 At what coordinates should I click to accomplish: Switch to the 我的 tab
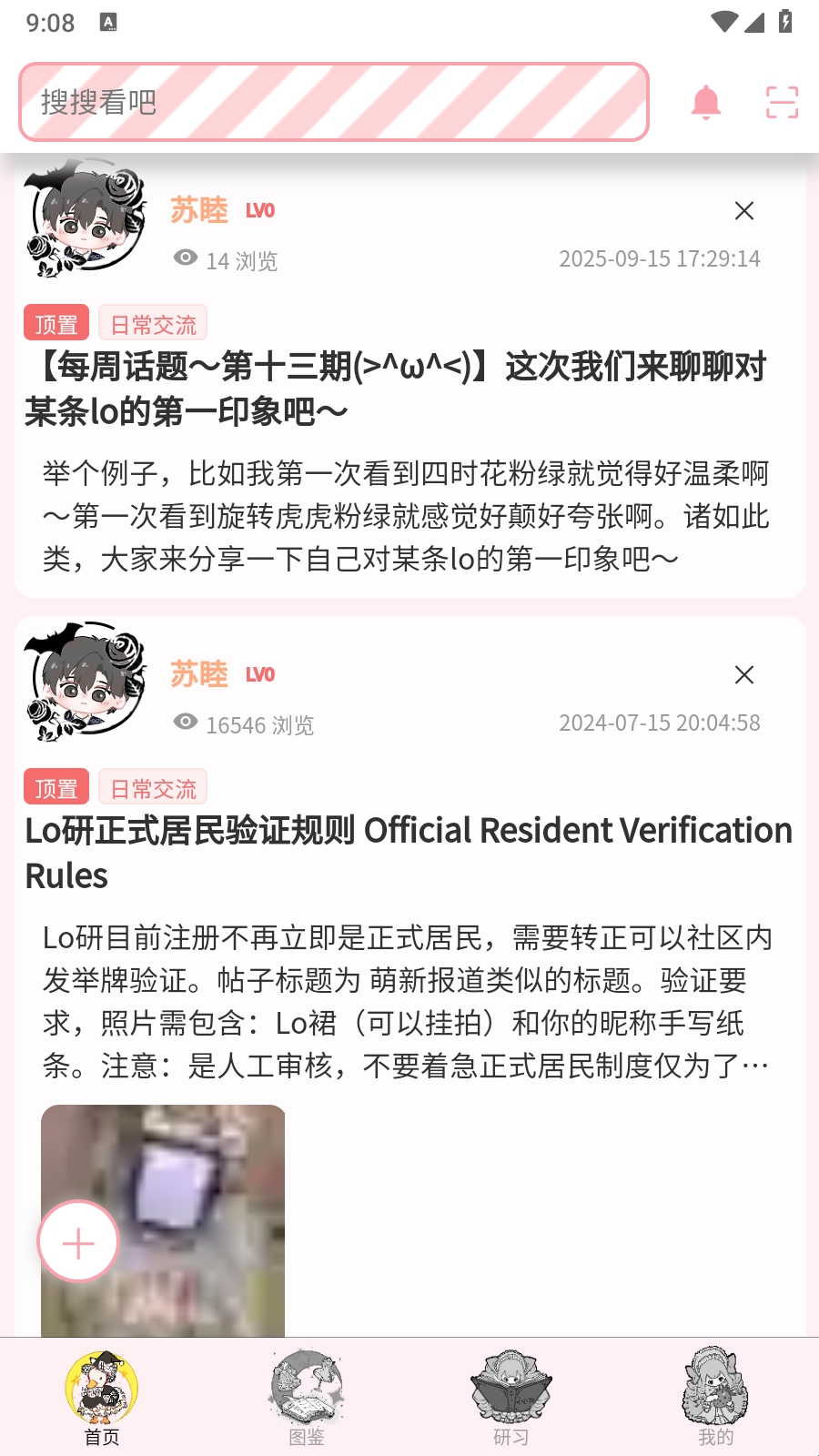pos(715,1398)
